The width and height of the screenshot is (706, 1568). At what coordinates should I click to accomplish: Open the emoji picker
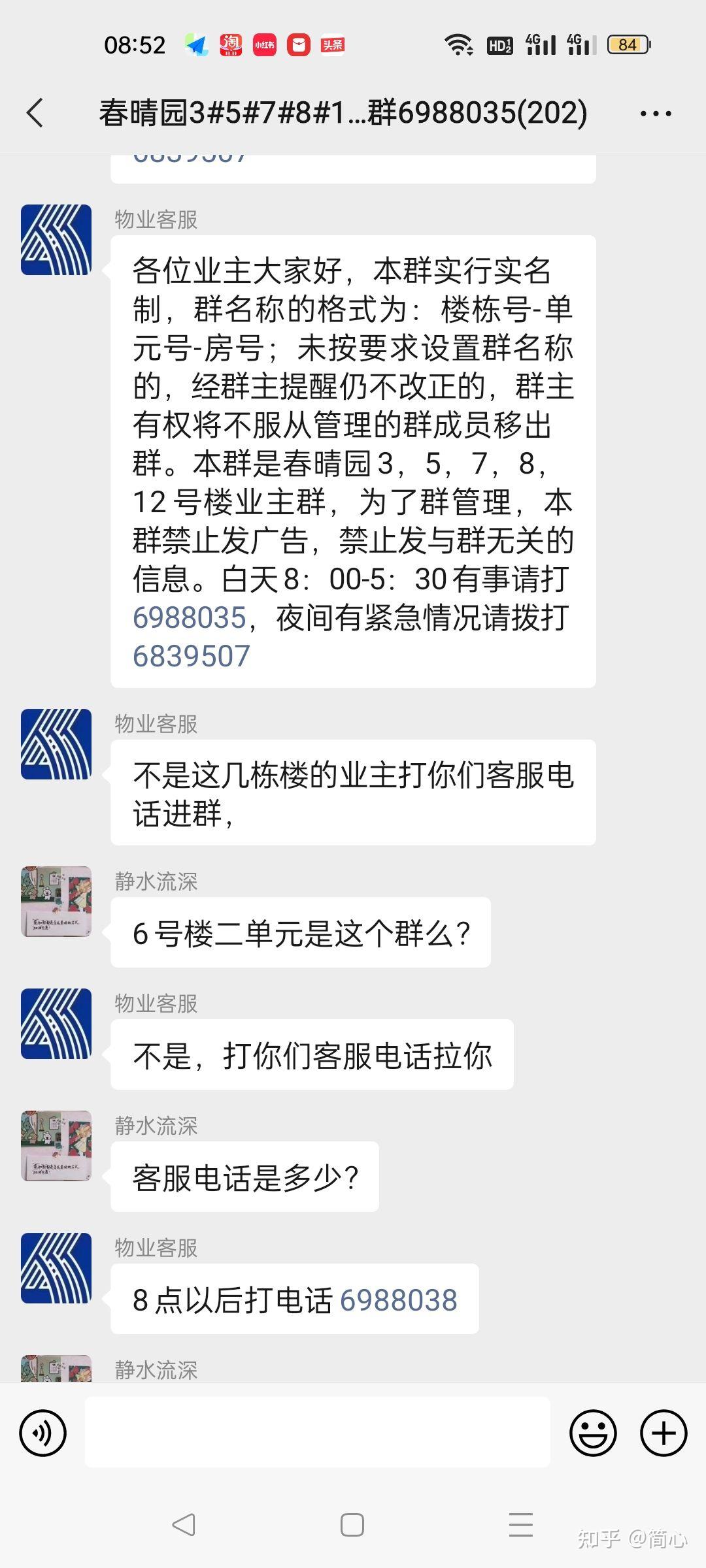tap(593, 1433)
